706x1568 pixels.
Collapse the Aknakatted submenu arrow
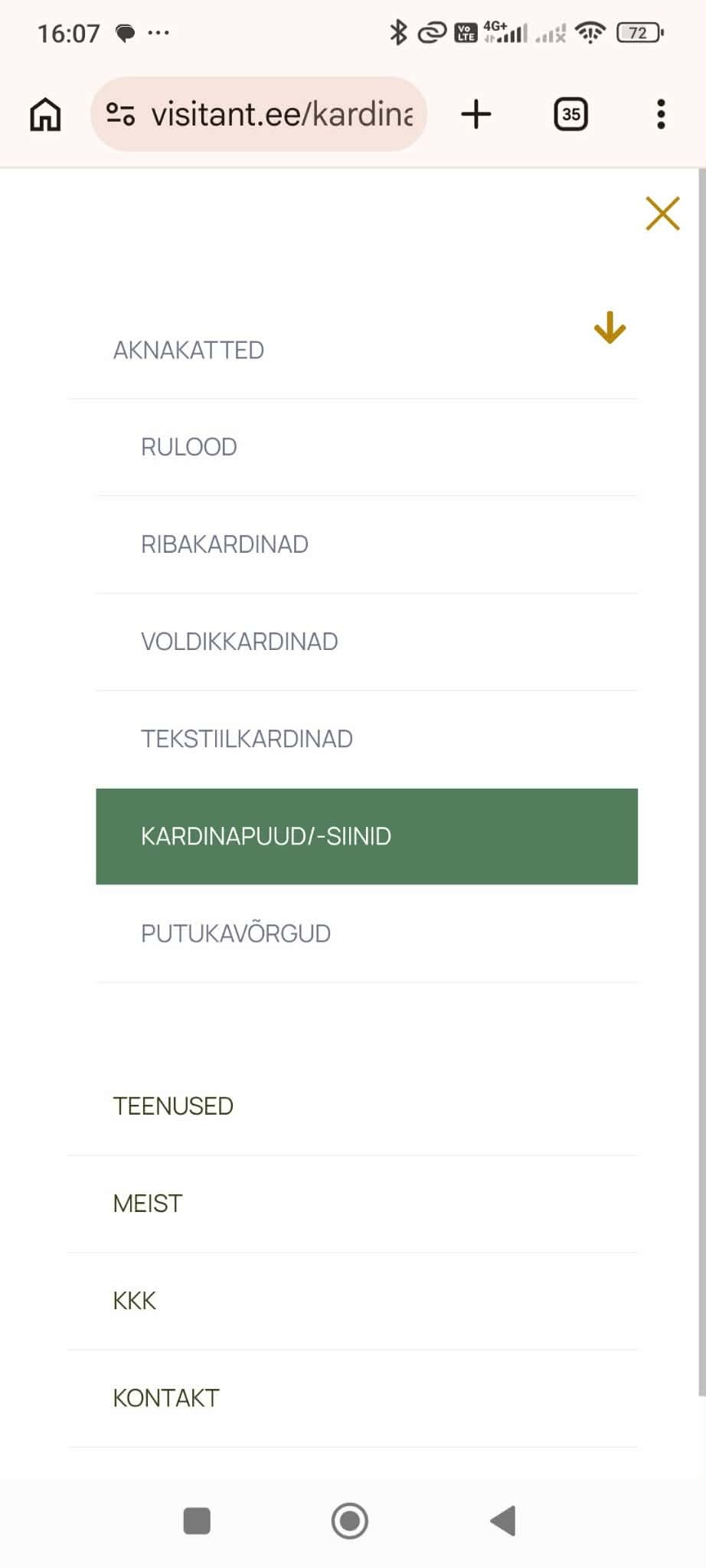click(x=610, y=328)
